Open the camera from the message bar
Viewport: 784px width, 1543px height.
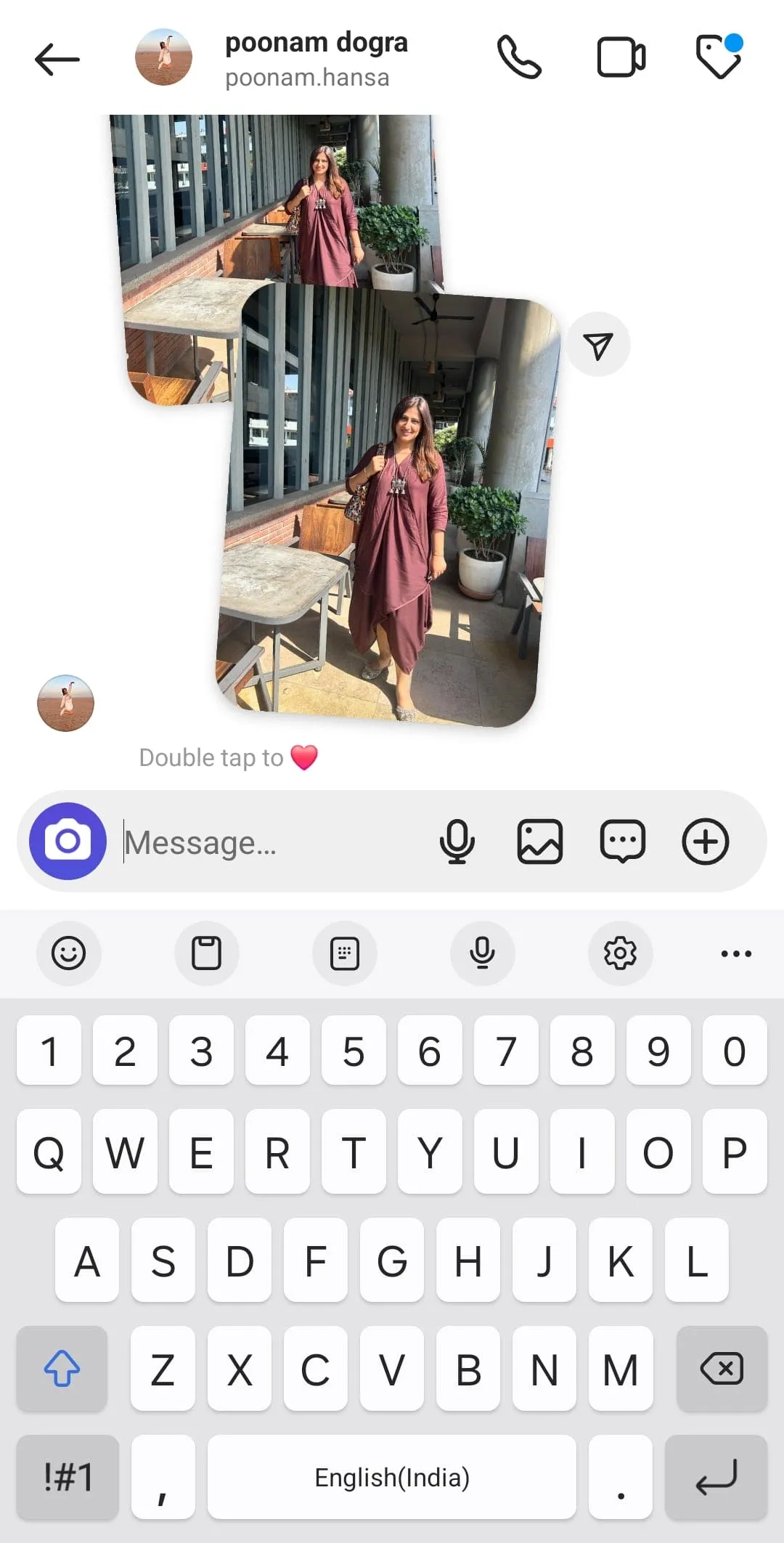click(x=68, y=841)
